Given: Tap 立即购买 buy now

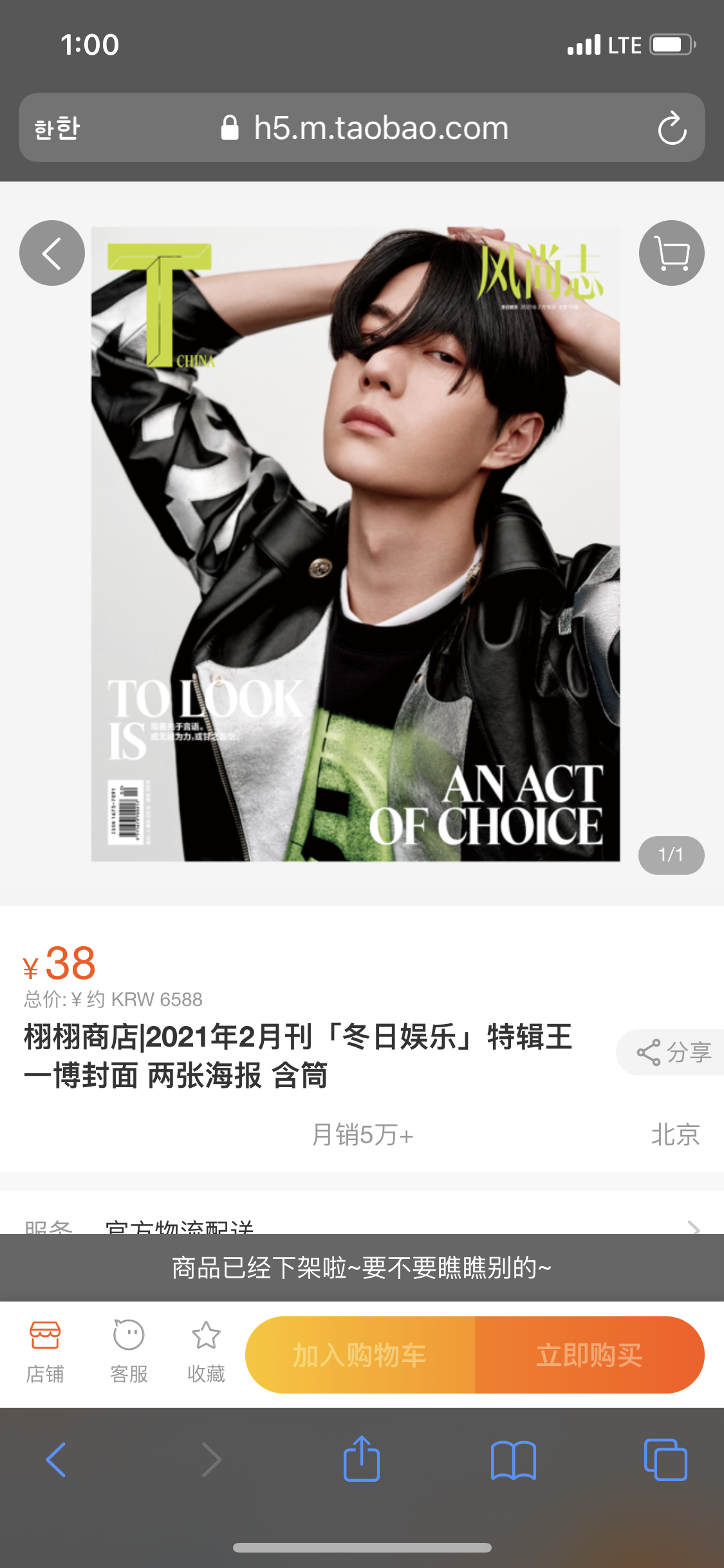Looking at the screenshot, I should pos(589,1355).
